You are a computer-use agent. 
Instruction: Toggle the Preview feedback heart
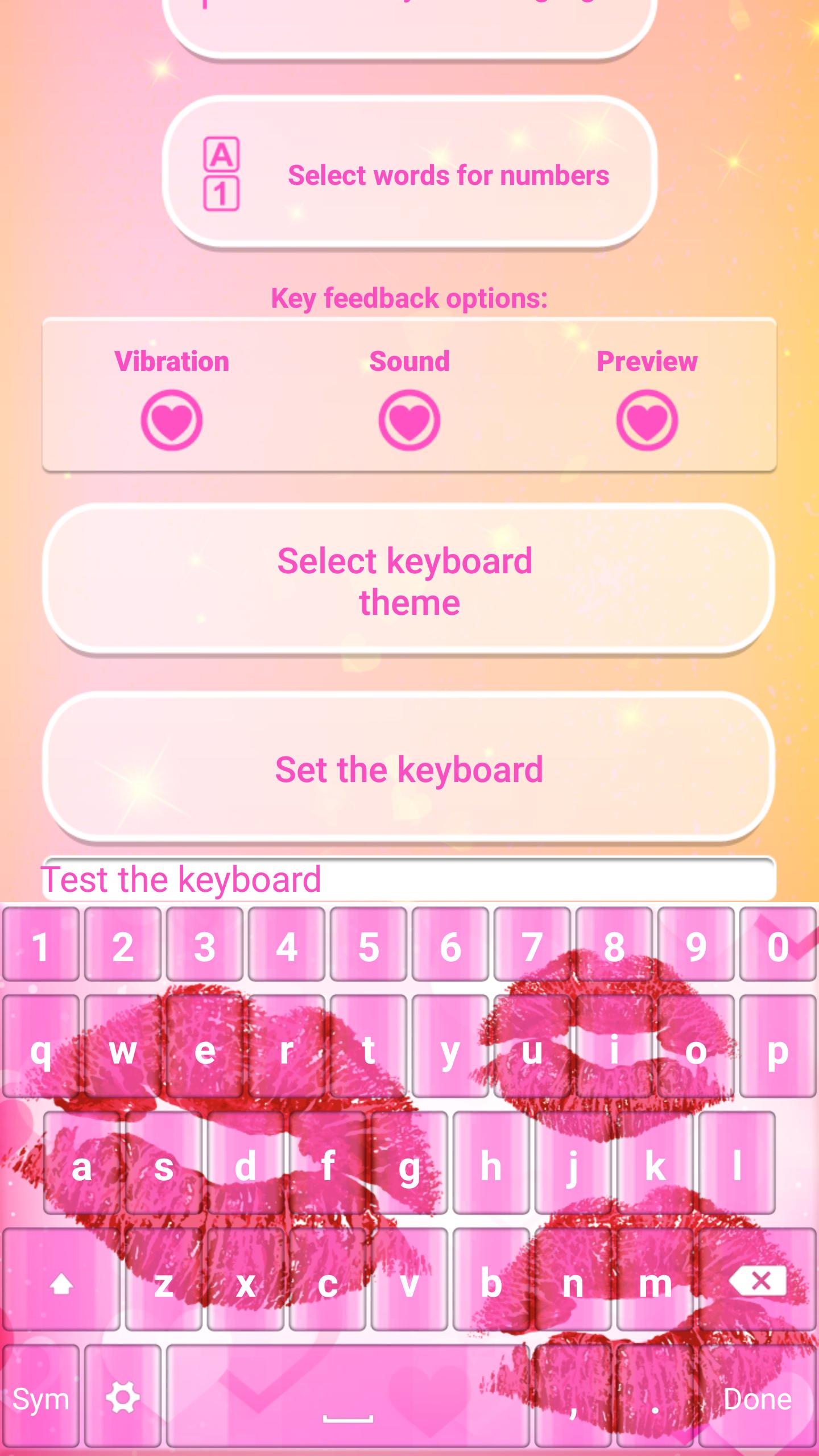(x=647, y=420)
